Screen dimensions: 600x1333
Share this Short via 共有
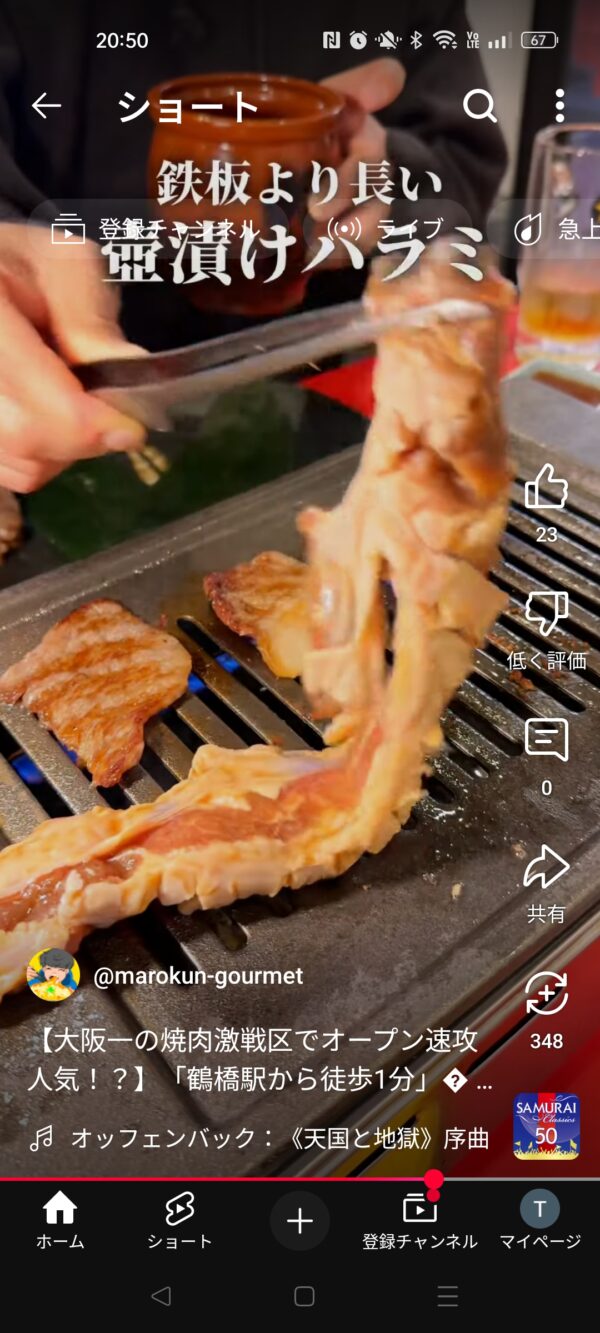[546, 867]
